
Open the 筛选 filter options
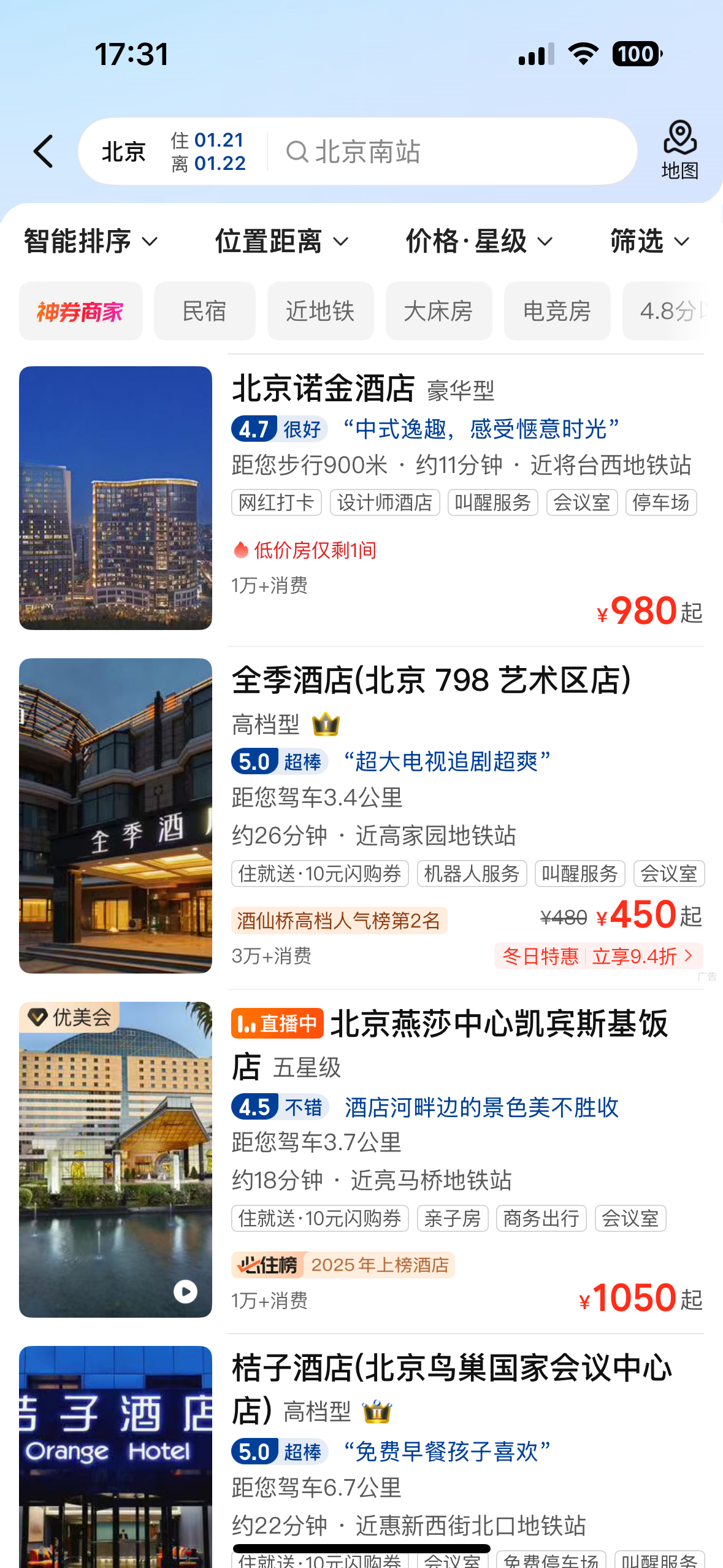pos(649,241)
